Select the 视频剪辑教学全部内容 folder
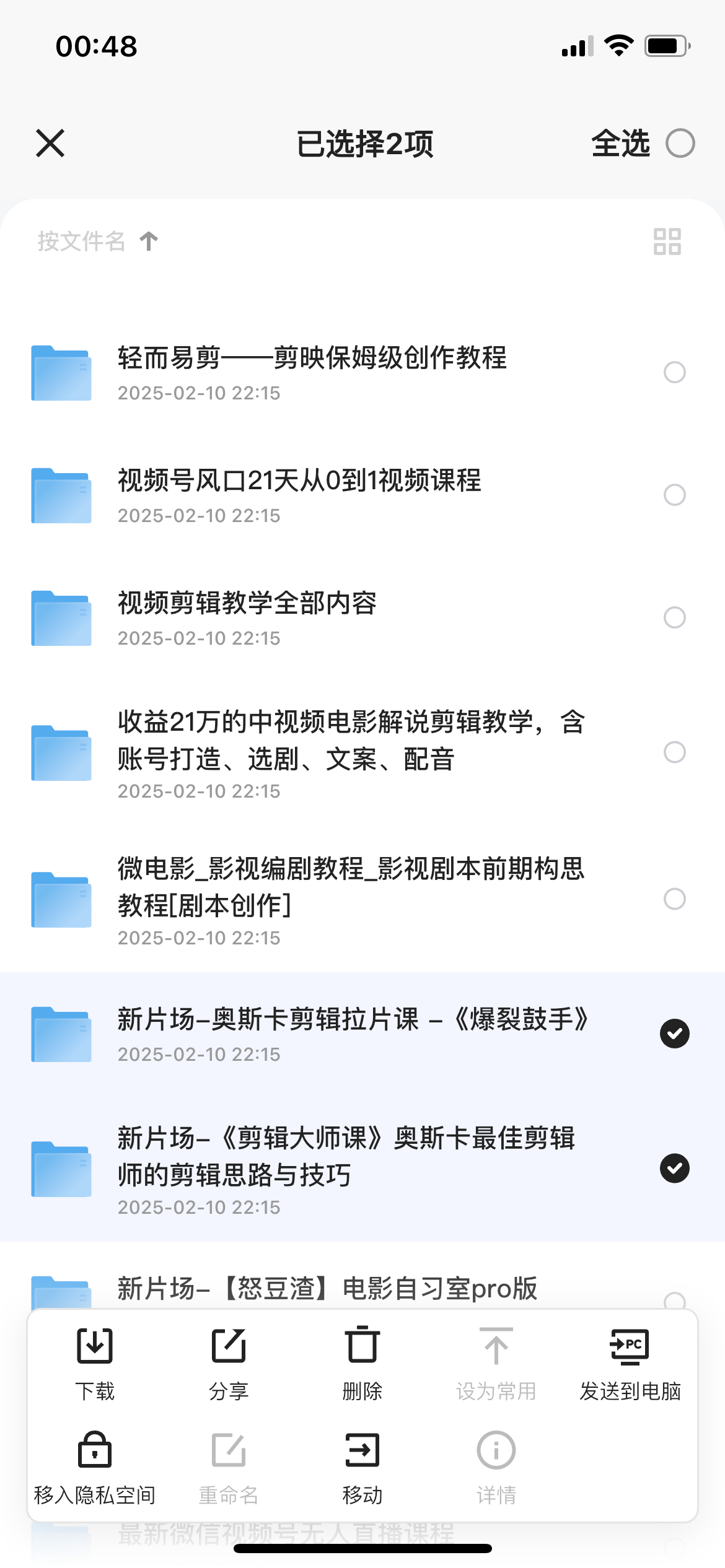The width and height of the screenshot is (725, 1568). tap(674, 617)
